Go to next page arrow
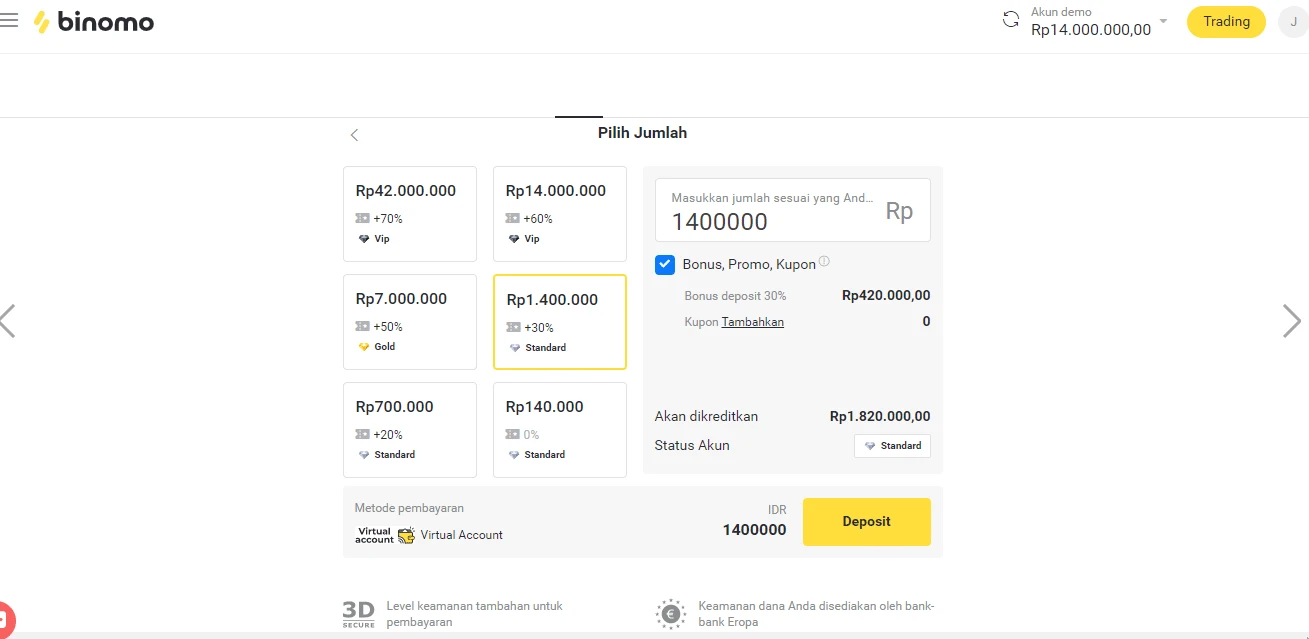The height and width of the screenshot is (639, 1309). coord(1291,321)
